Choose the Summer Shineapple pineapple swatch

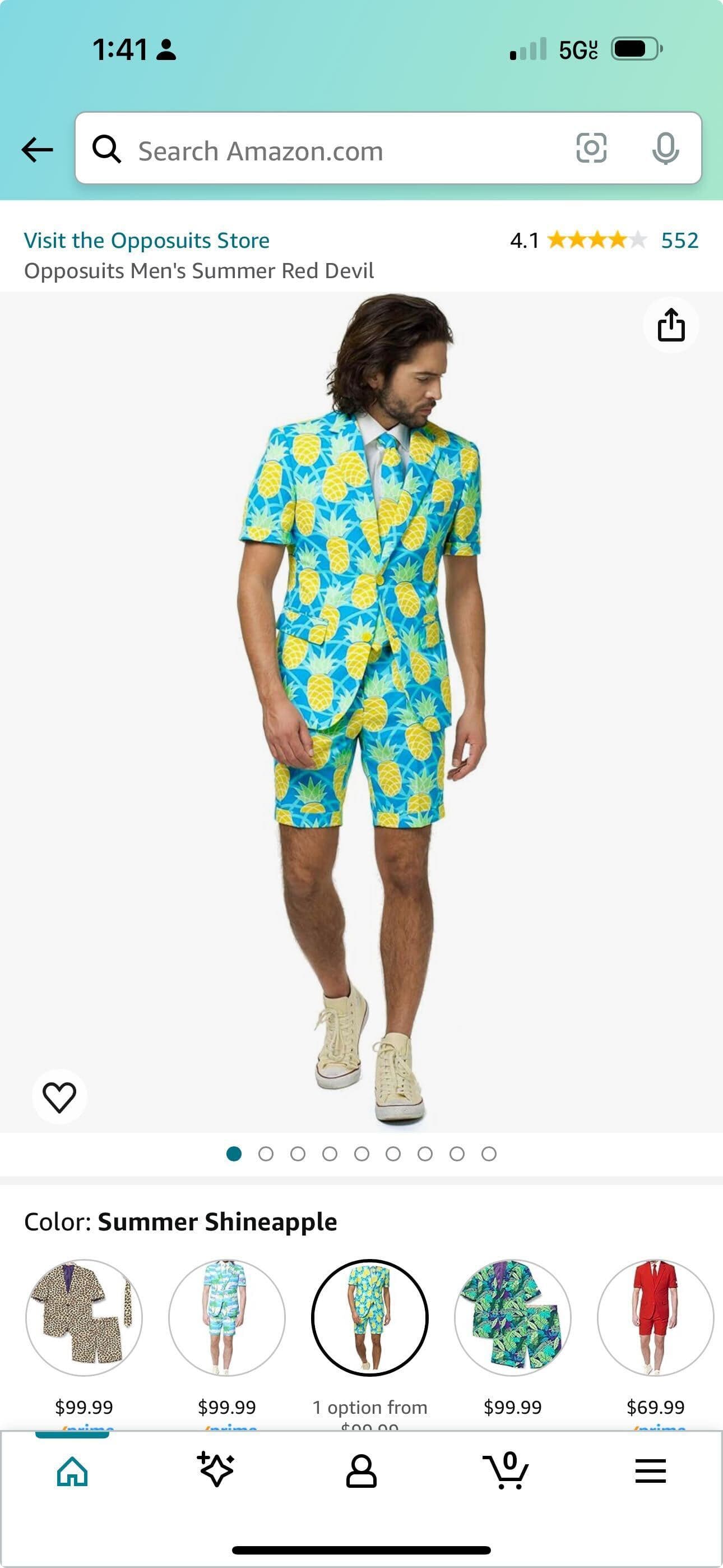(369, 1318)
